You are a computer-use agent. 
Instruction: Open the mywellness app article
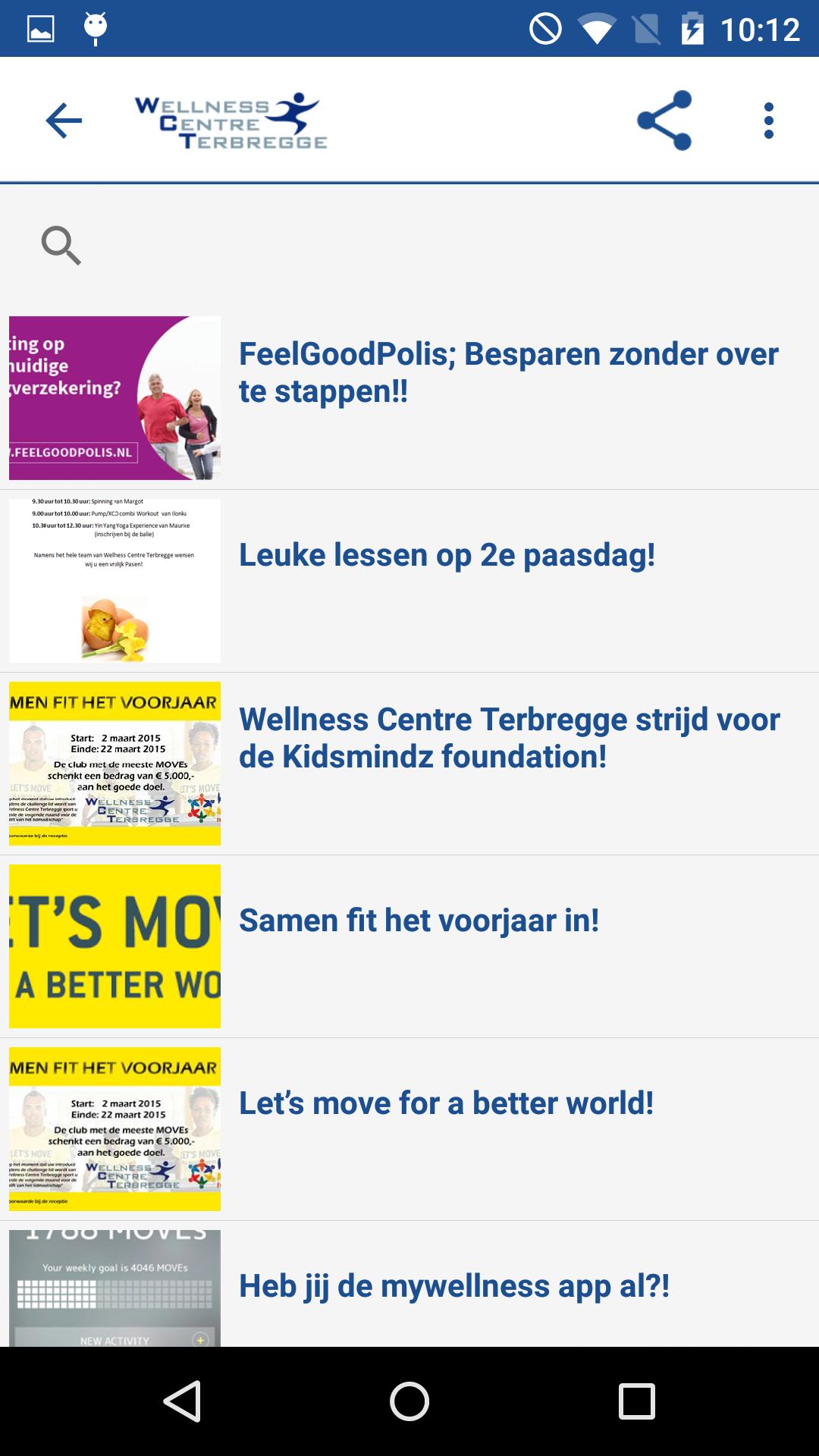click(453, 1286)
